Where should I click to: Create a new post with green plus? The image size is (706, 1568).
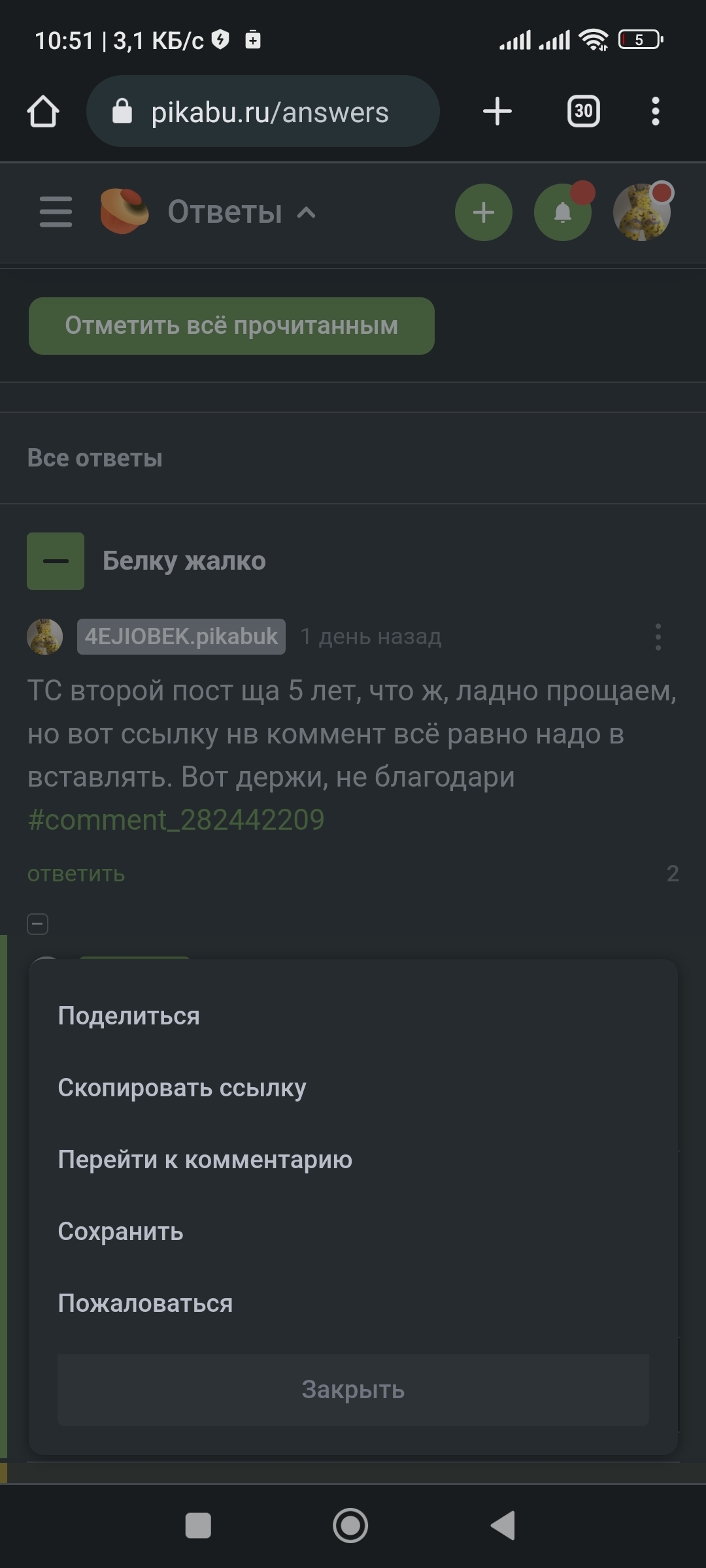[x=483, y=212]
